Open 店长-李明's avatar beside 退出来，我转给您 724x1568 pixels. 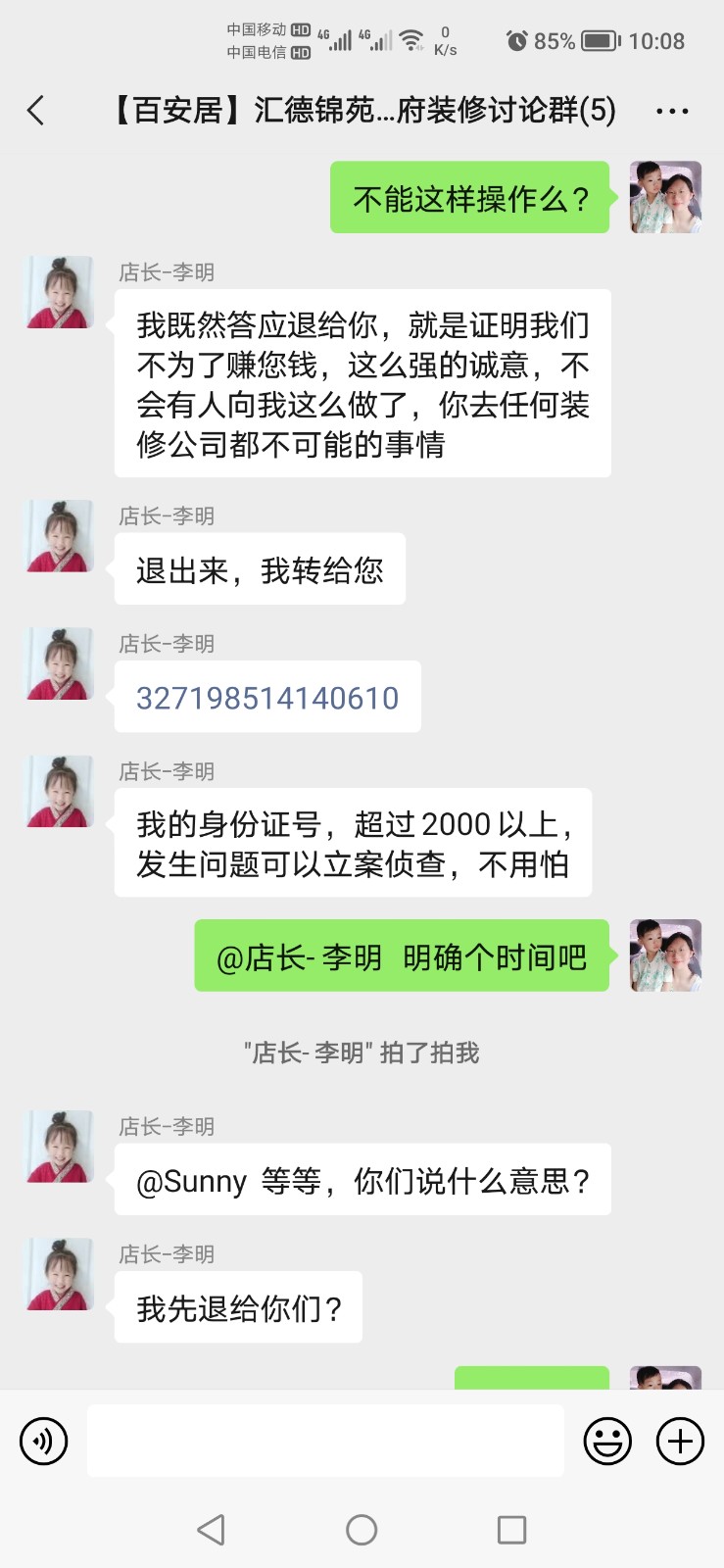click(60, 536)
